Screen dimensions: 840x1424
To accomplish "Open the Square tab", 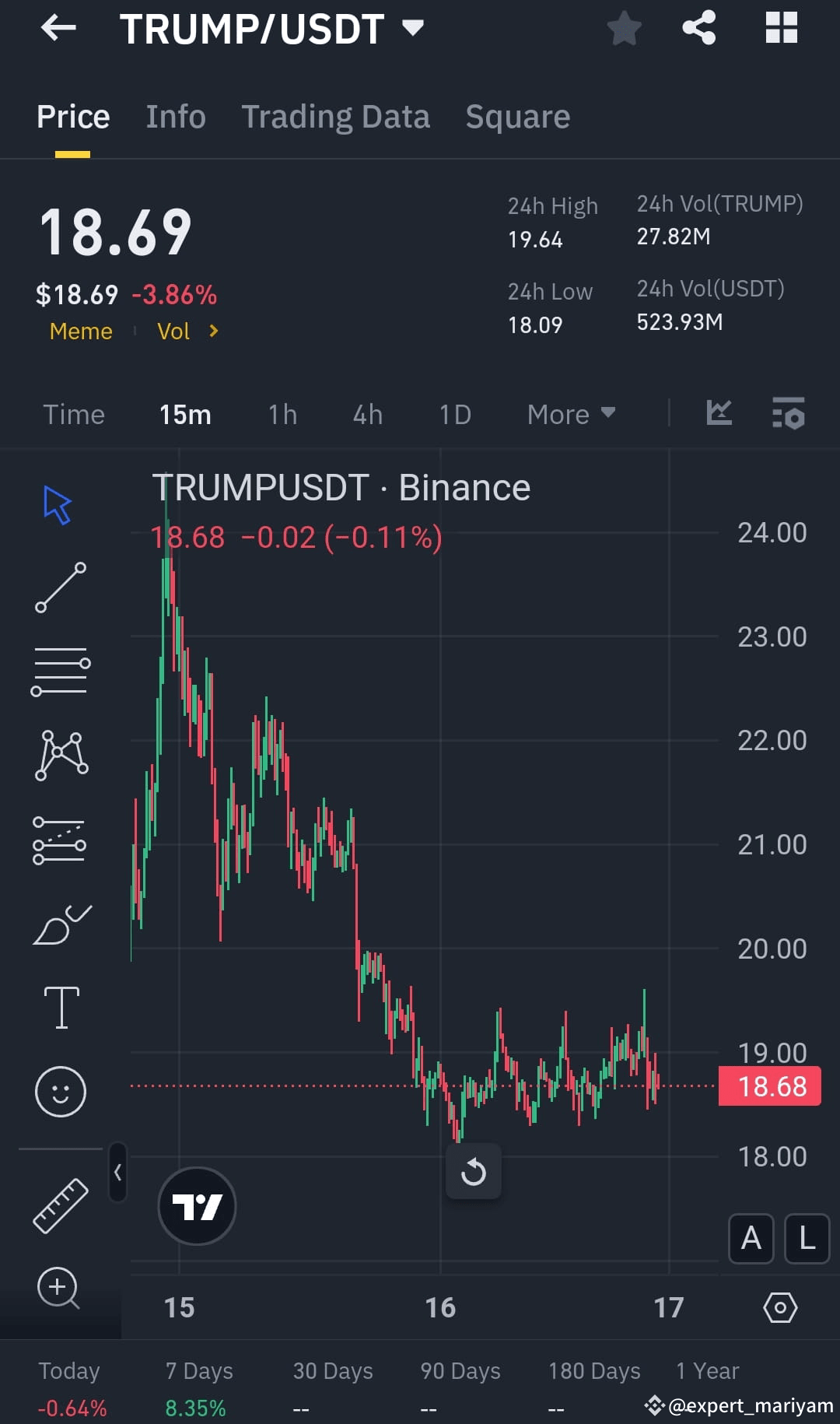I will [517, 116].
